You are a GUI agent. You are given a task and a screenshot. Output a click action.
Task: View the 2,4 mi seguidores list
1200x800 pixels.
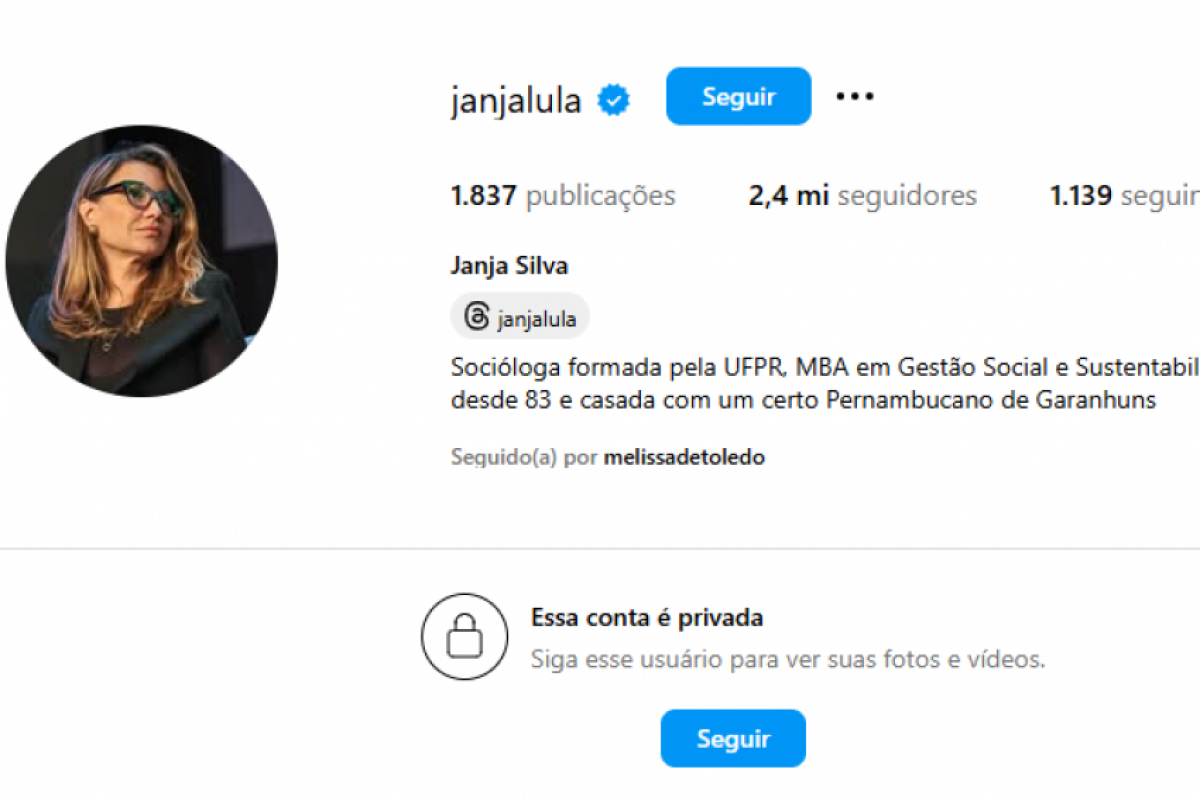(862, 195)
